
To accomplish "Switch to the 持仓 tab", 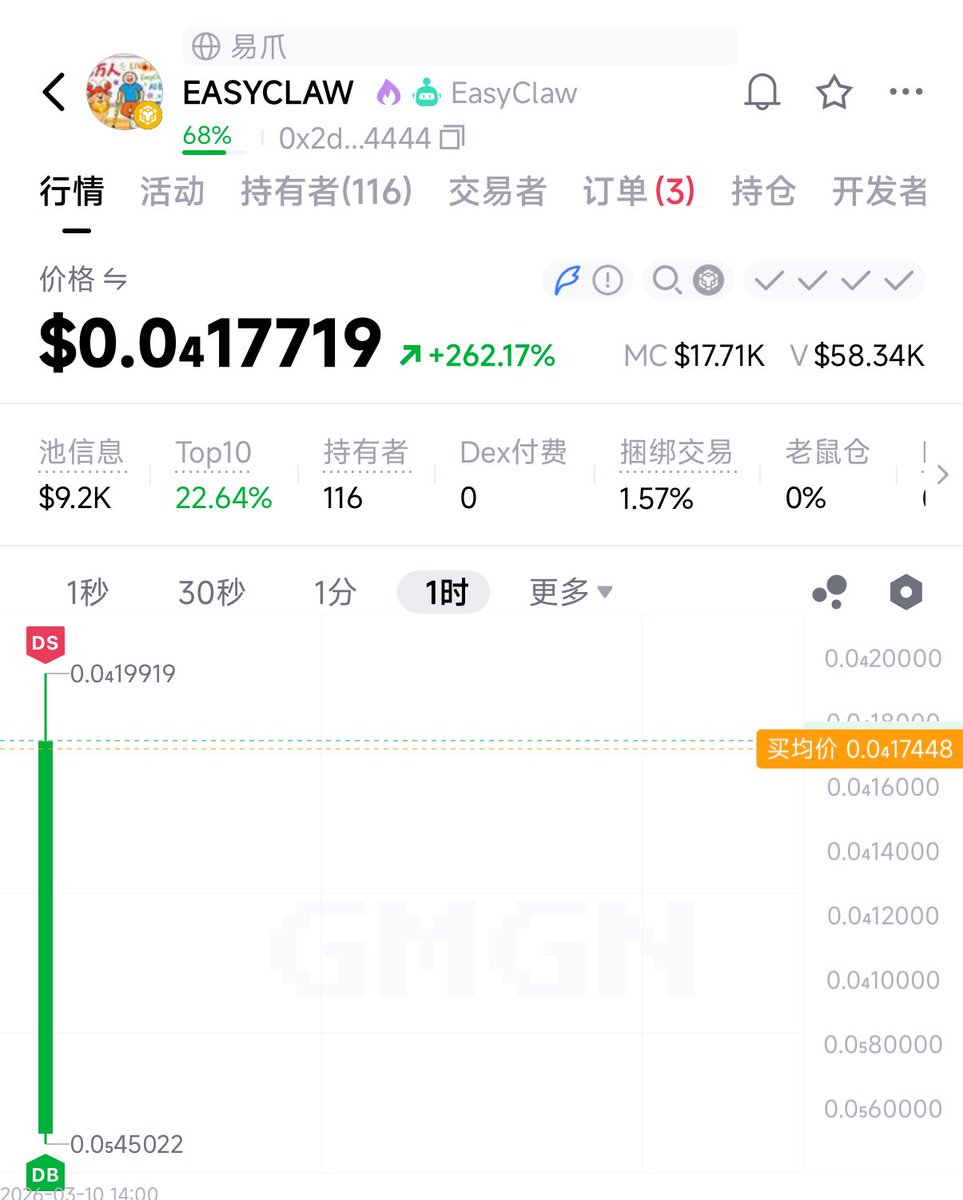I will coord(763,191).
